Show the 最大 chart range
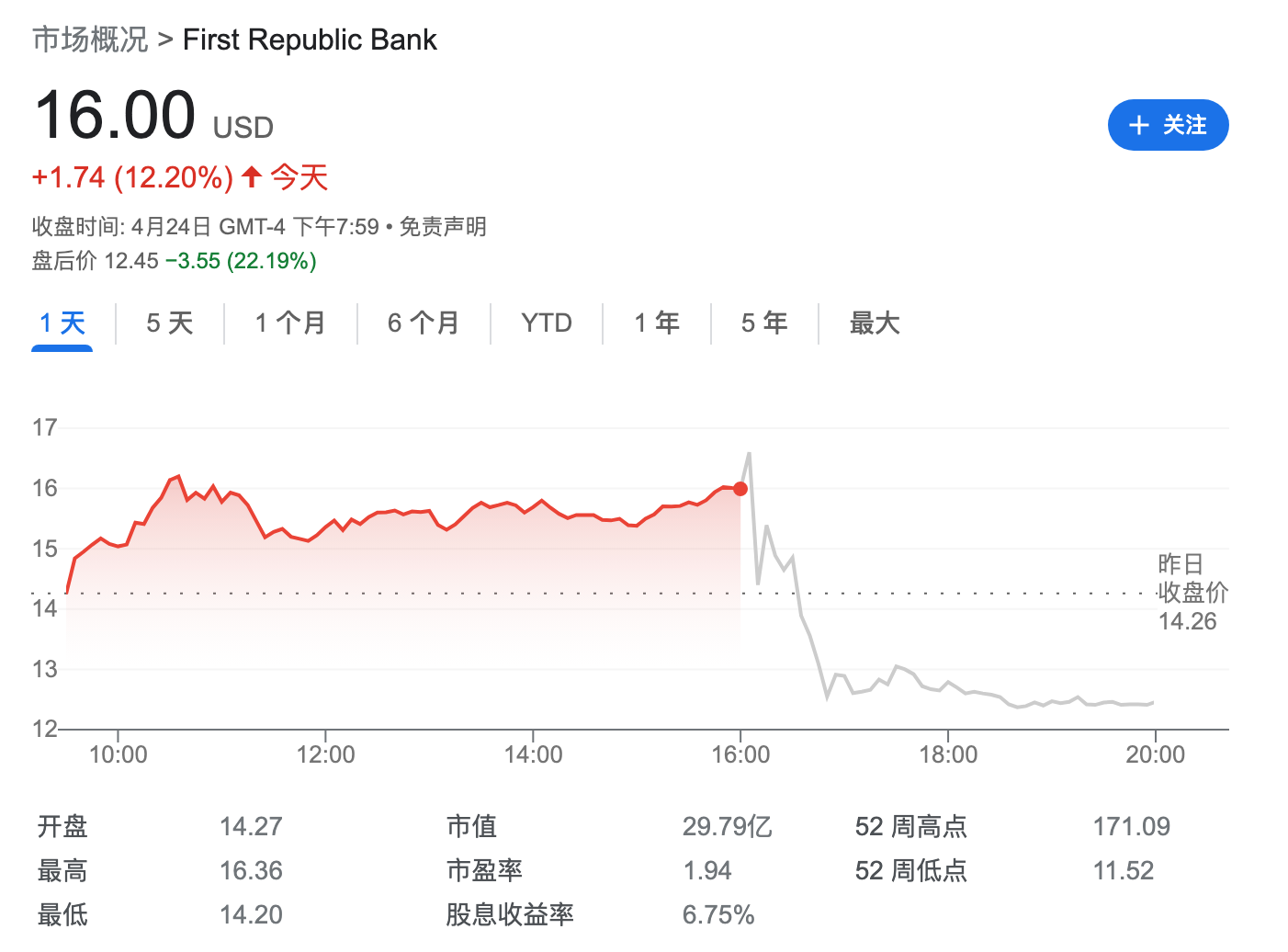The image size is (1288, 952). click(875, 323)
